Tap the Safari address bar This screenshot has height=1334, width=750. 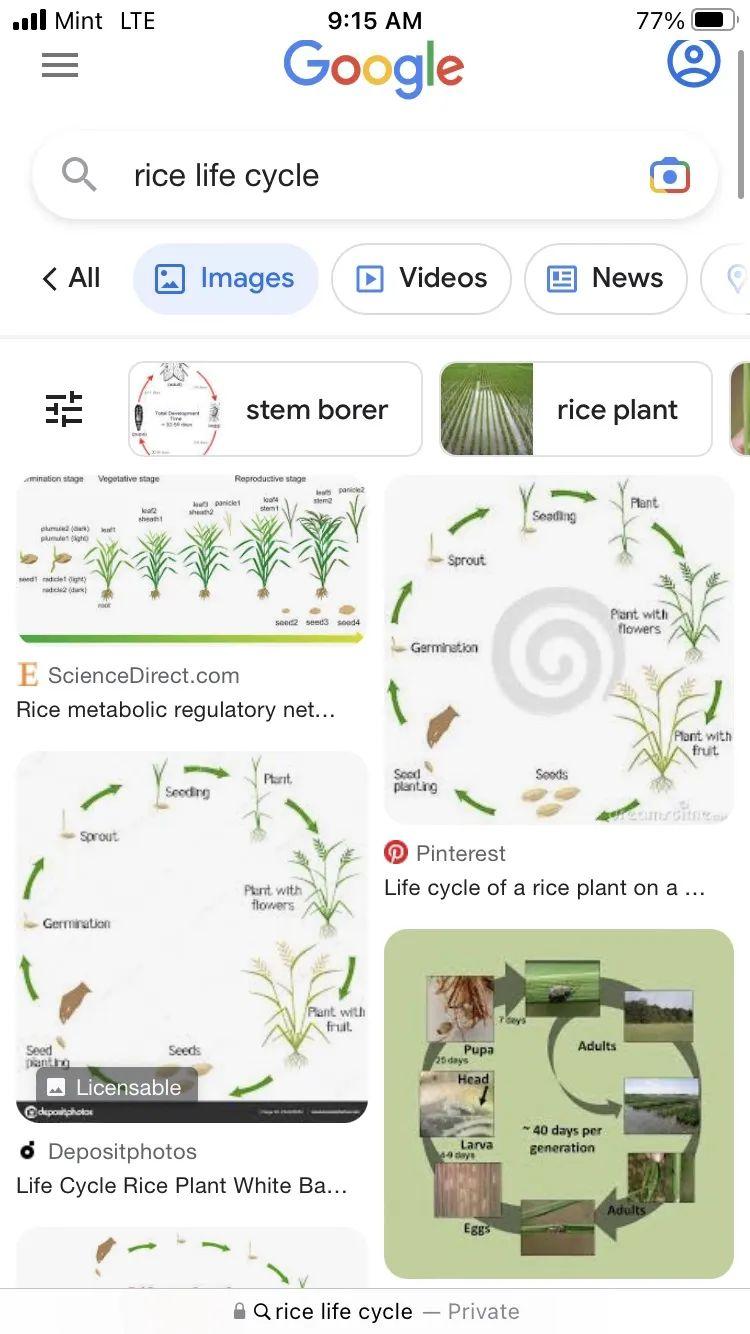[x=374, y=1311]
